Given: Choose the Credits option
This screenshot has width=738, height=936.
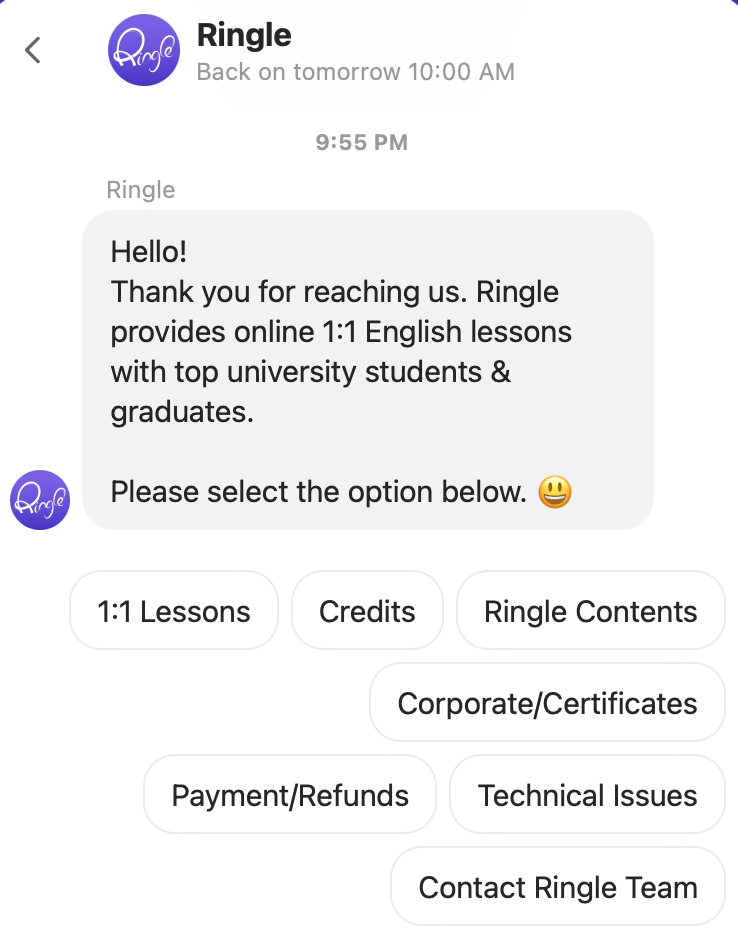Looking at the screenshot, I should point(367,611).
